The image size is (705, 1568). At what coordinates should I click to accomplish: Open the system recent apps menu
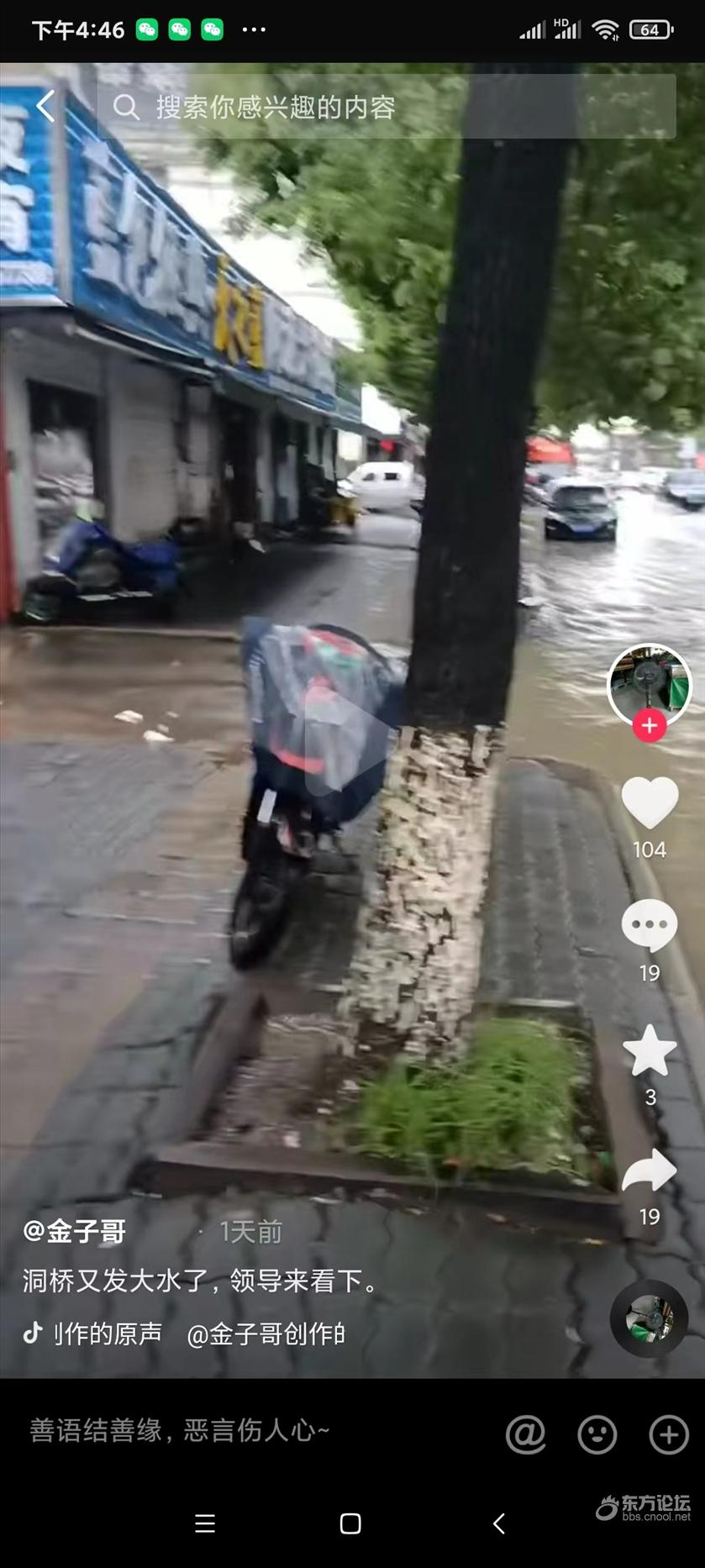coord(205,1523)
